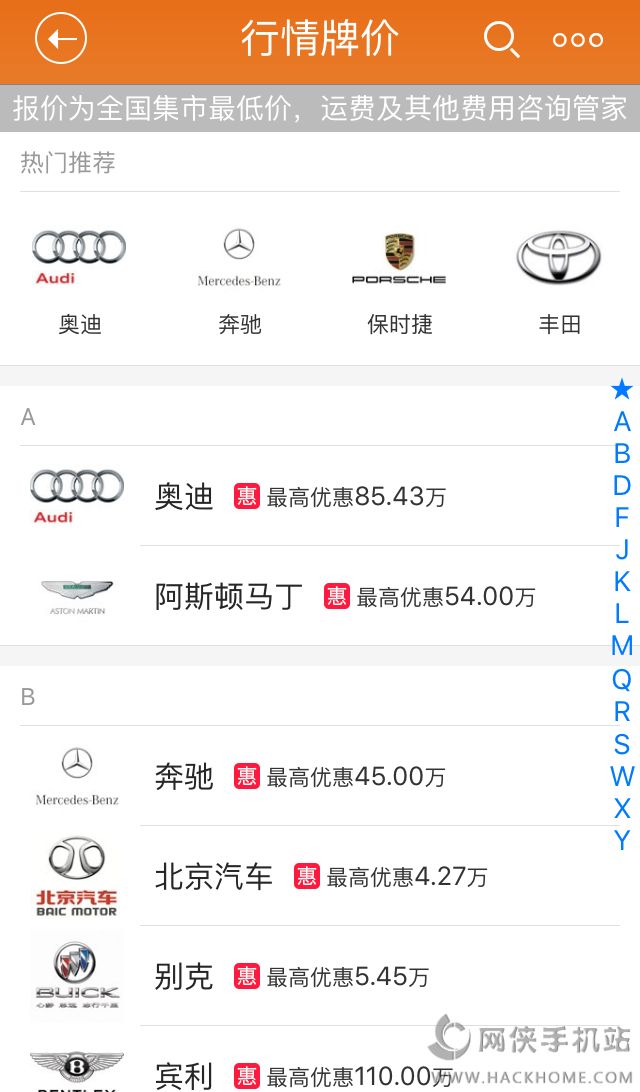Viewport: 640px width, 1092px height.
Task: Jump to letter W in index
Action: click(622, 776)
